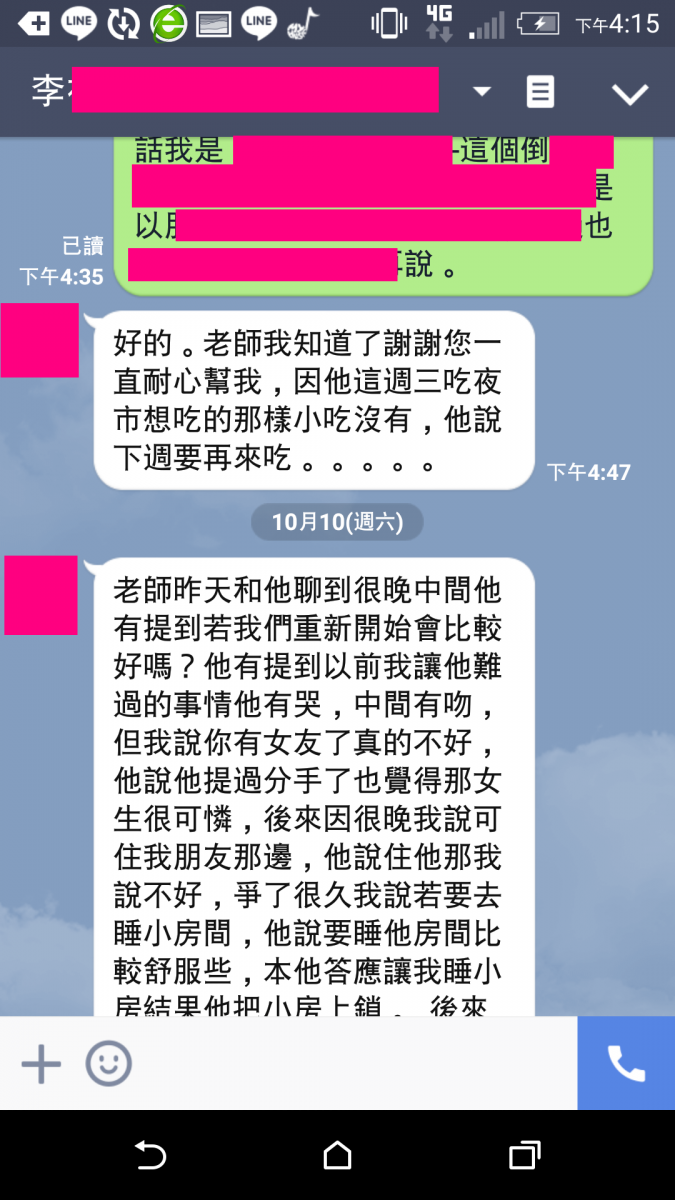Tap the message input field

point(350,1063)
